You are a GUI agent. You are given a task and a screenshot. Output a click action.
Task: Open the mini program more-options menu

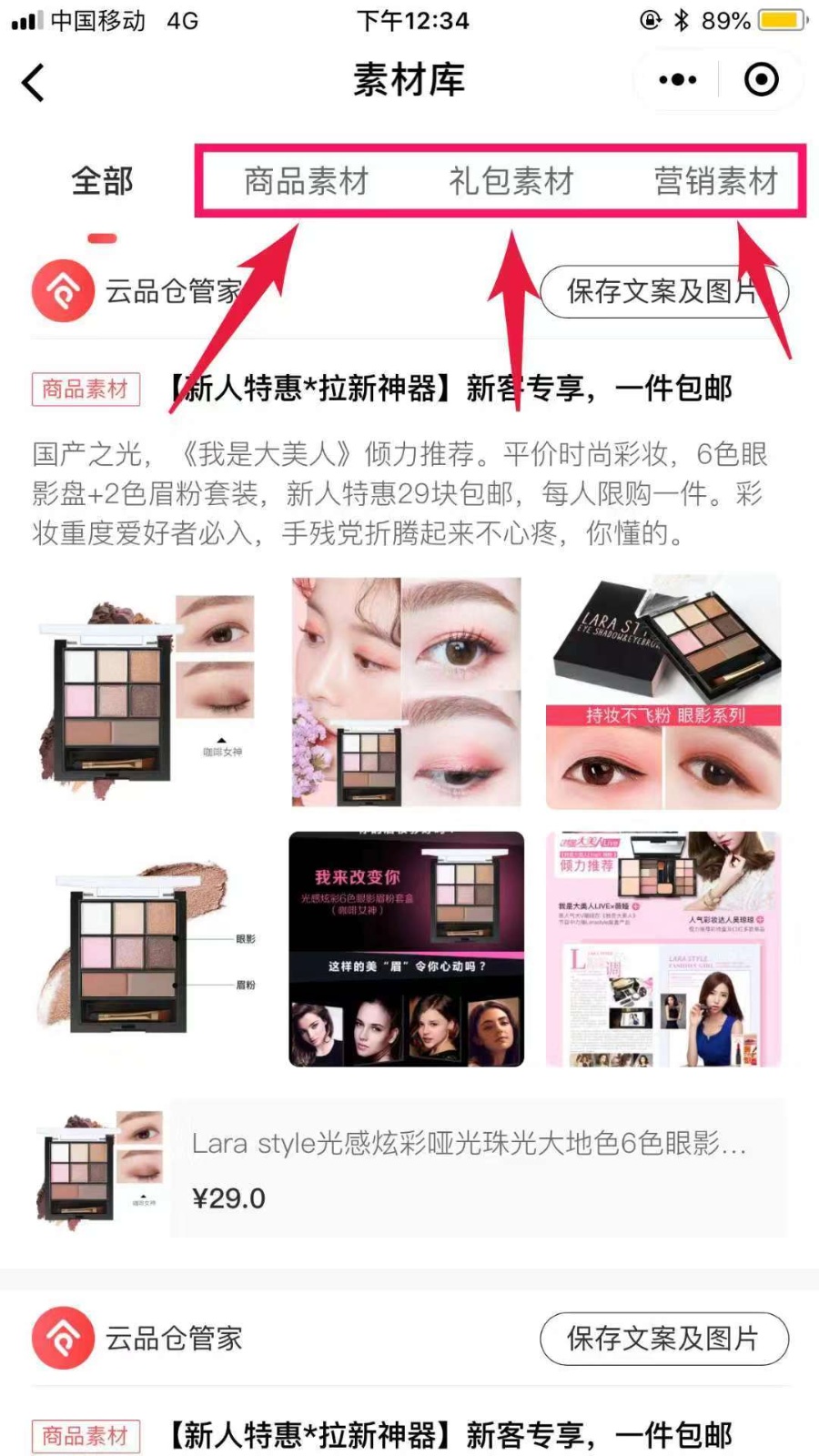point(677,80)
